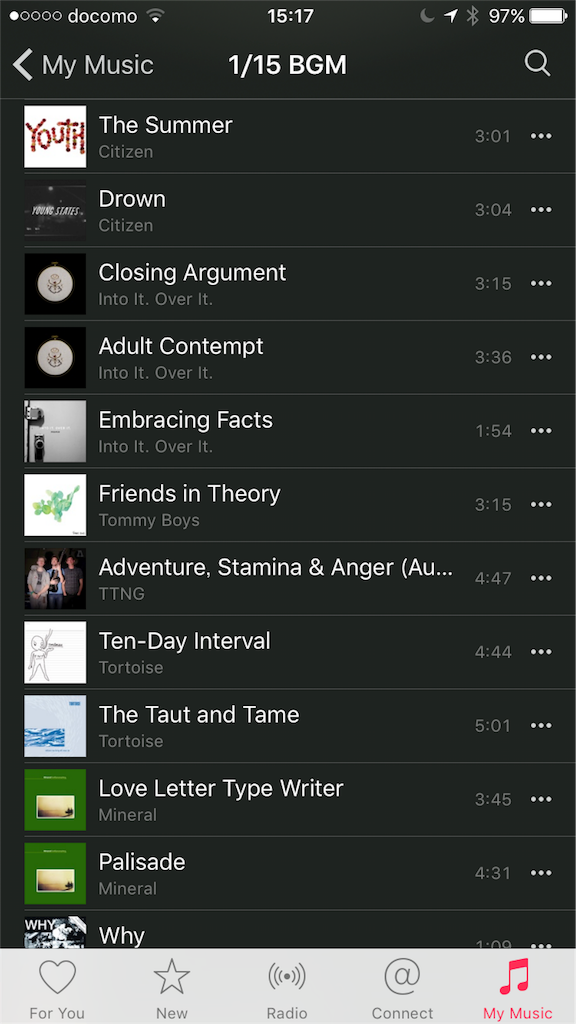
Task: Open more options for Ten-Day Interval
Action: 541,652
